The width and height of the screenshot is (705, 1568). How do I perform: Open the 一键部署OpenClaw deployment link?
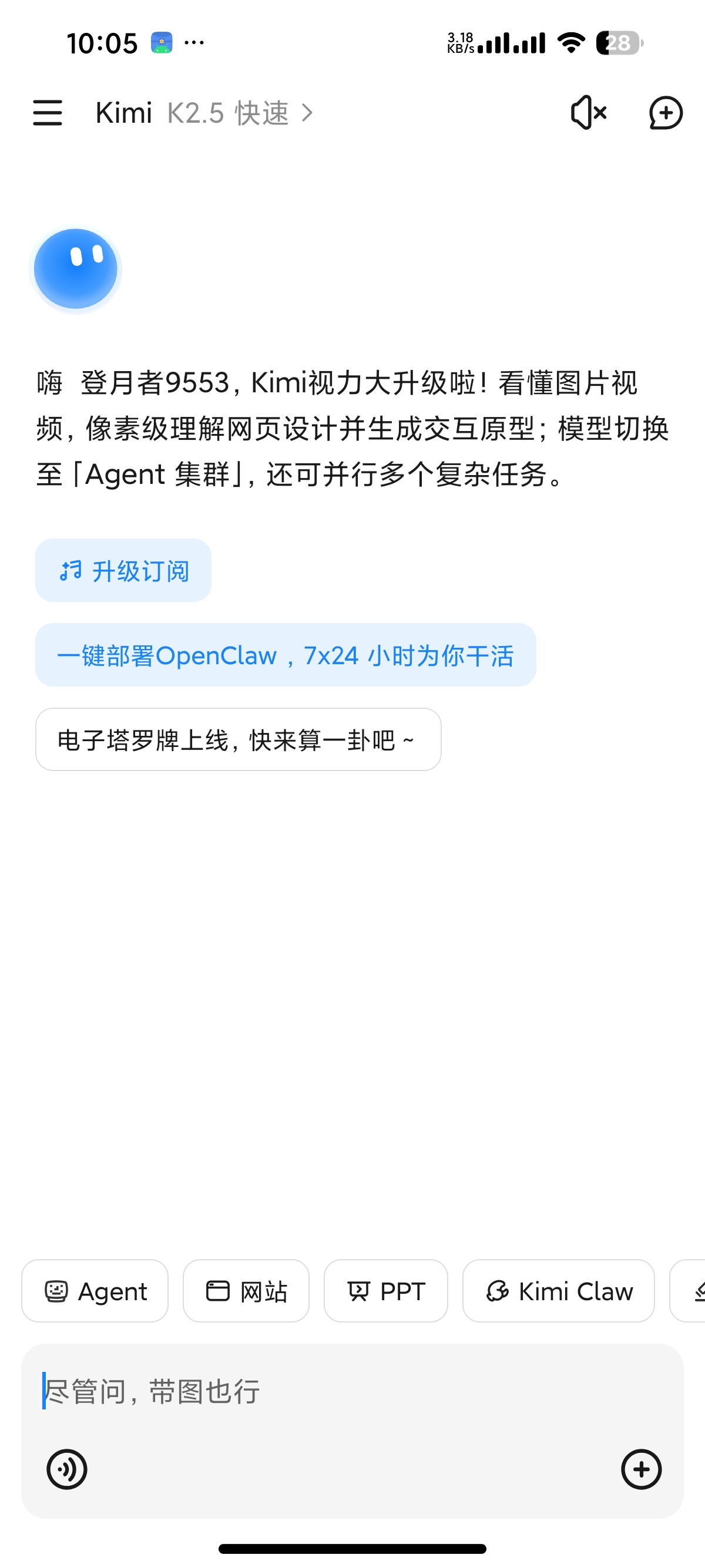click(286, 655)
